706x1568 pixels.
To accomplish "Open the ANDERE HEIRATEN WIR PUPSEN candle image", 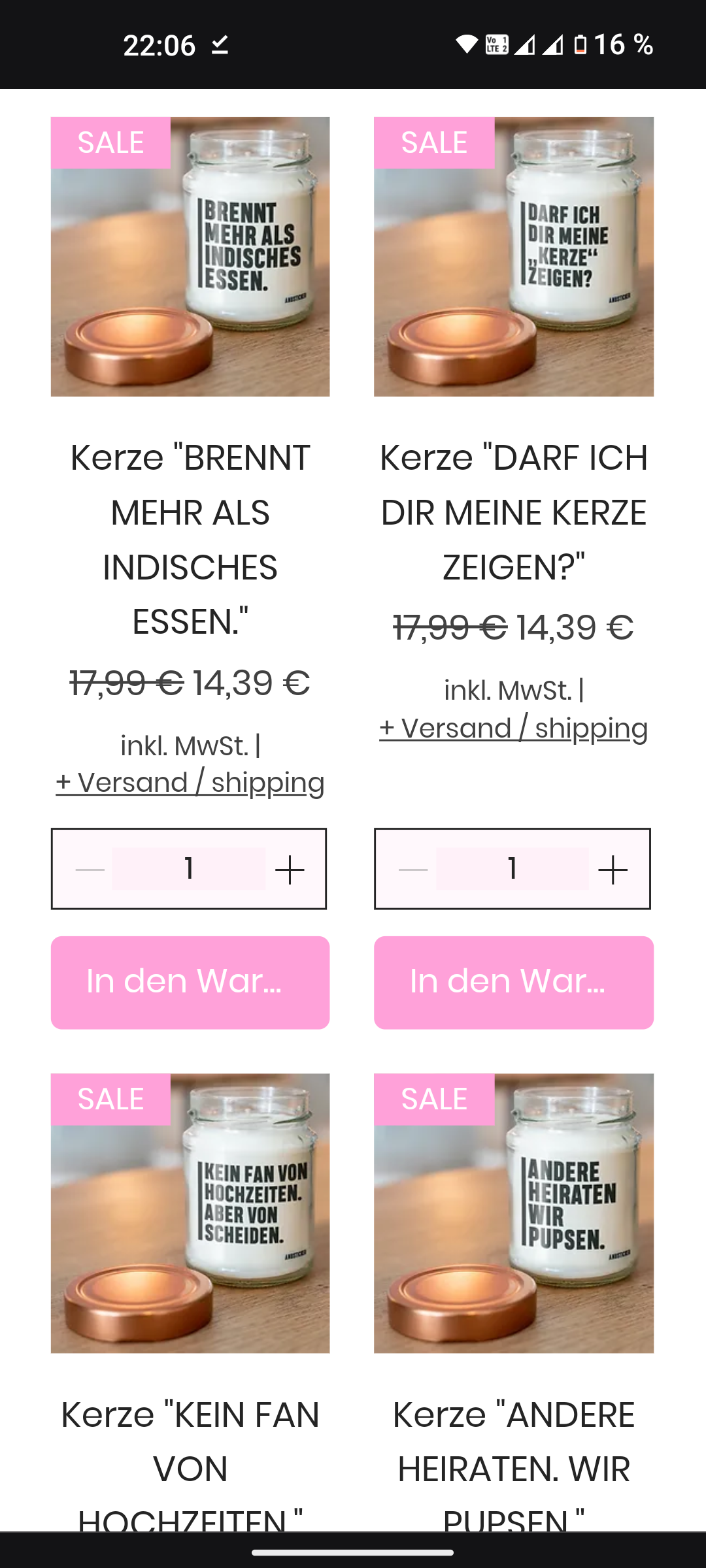I will pyautogui.click(x=514, y=1213).
